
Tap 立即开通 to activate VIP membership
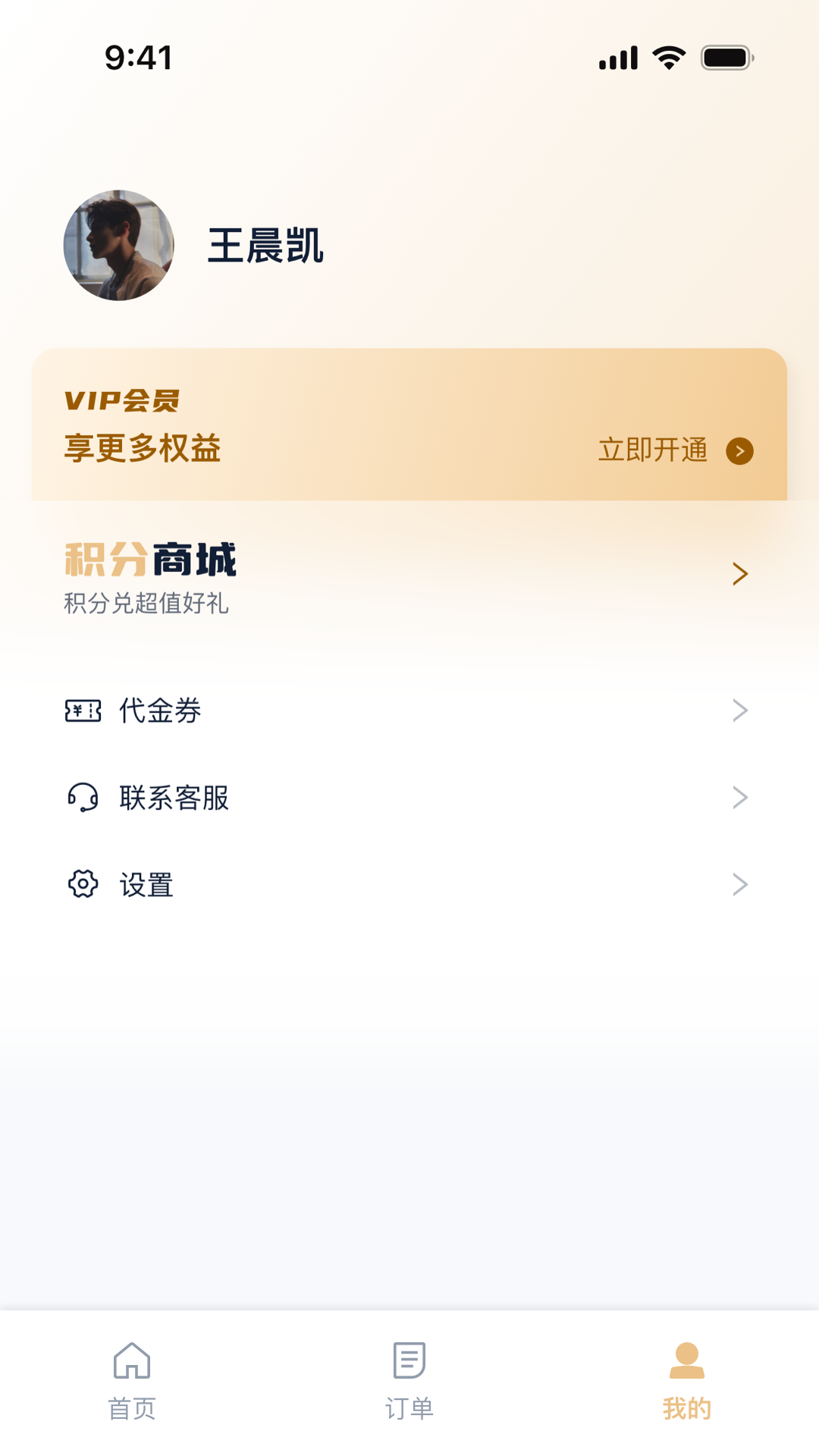[x=674, y=450]
